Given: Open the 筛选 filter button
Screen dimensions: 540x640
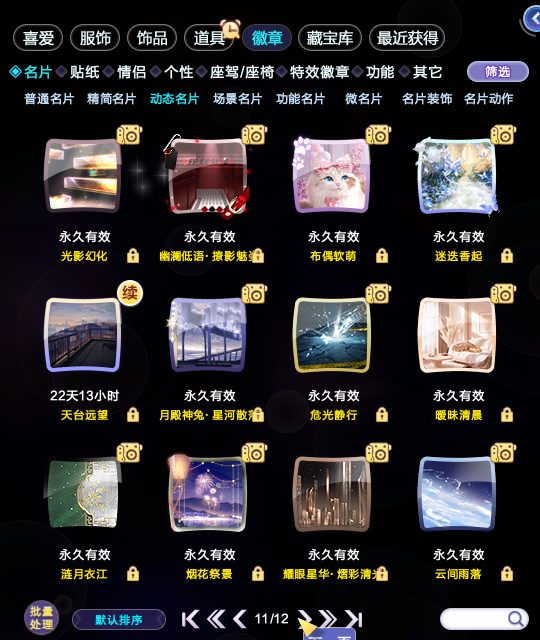Looking at the screenshot, I should [x=498, y=71].
